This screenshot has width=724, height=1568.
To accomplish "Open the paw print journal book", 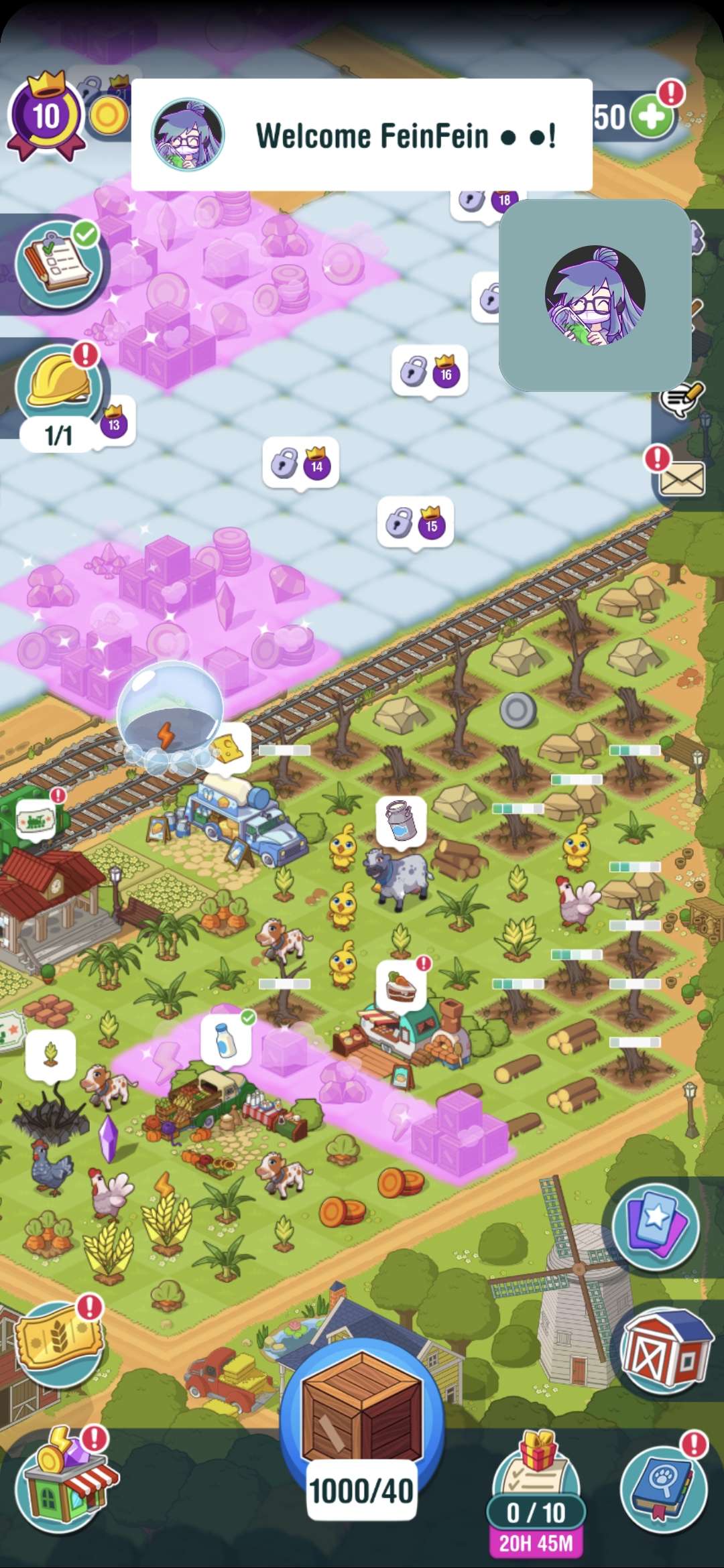I will (662, 1489).
